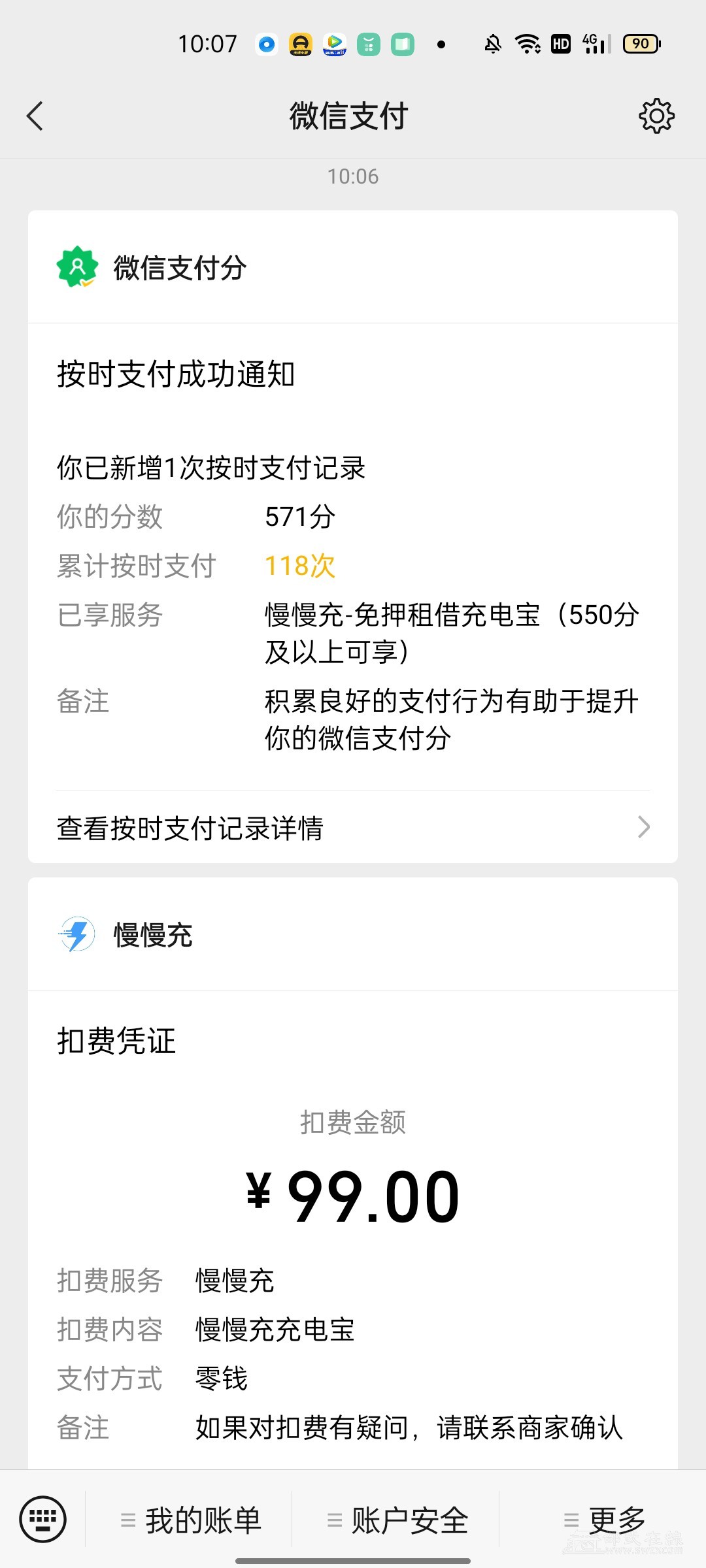Open the 慢慢充 merchant header
This screenshot has height=1568, width=706.
(353, 935)
